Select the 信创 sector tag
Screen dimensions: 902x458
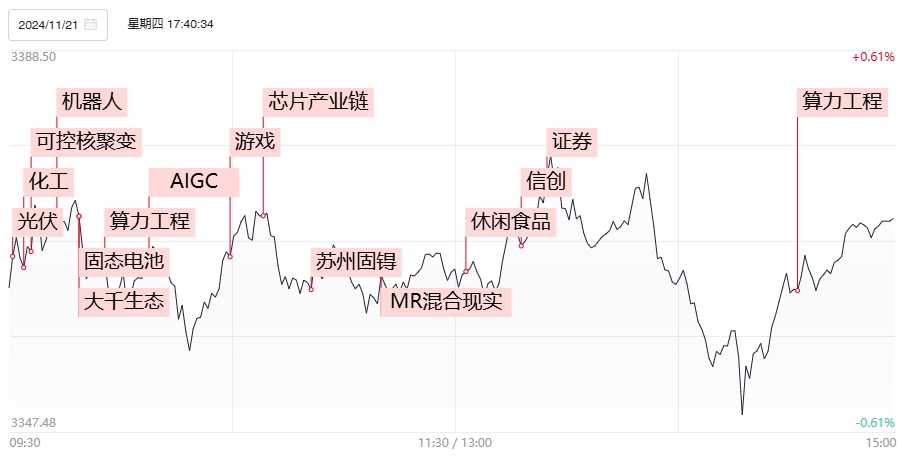click(x=546, y=181)
